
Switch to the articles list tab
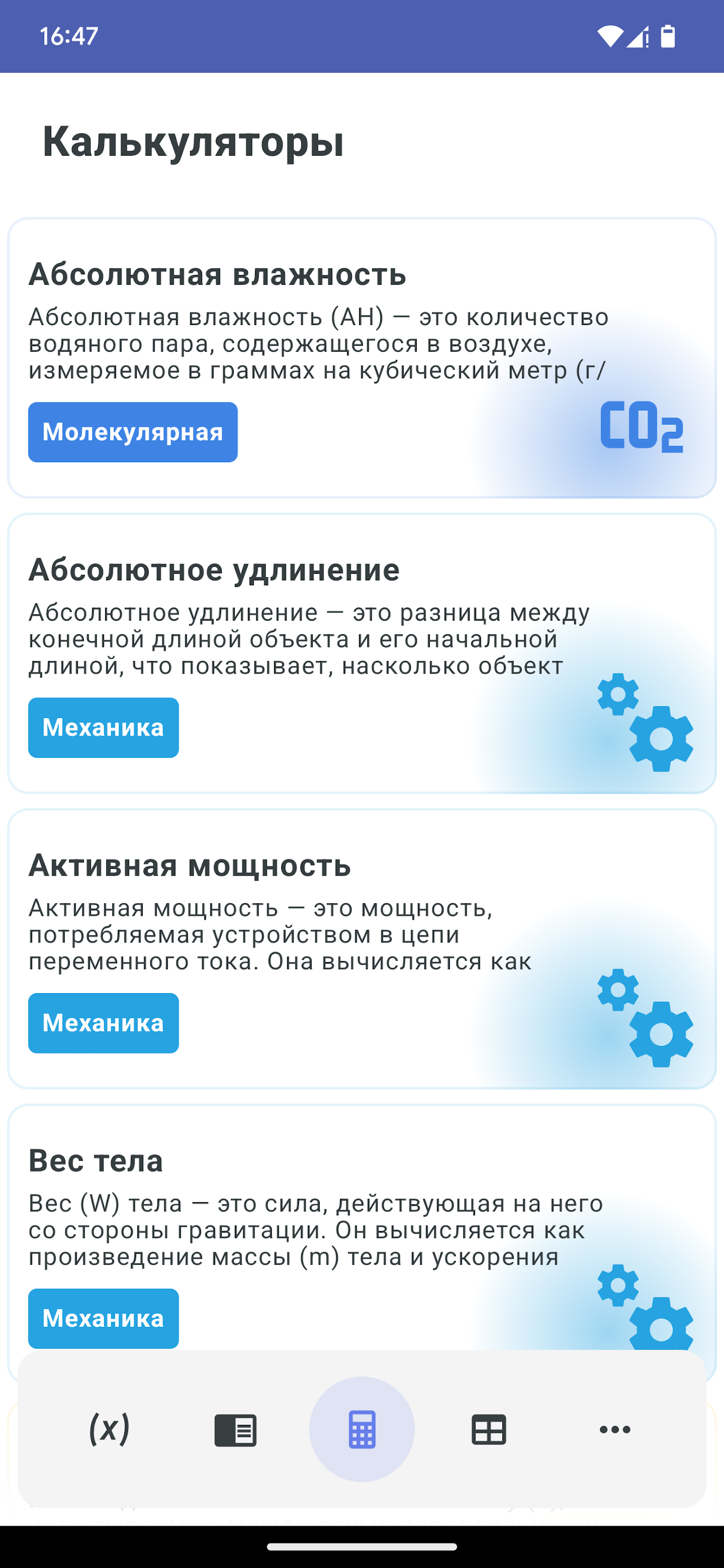pos(236,1429)
